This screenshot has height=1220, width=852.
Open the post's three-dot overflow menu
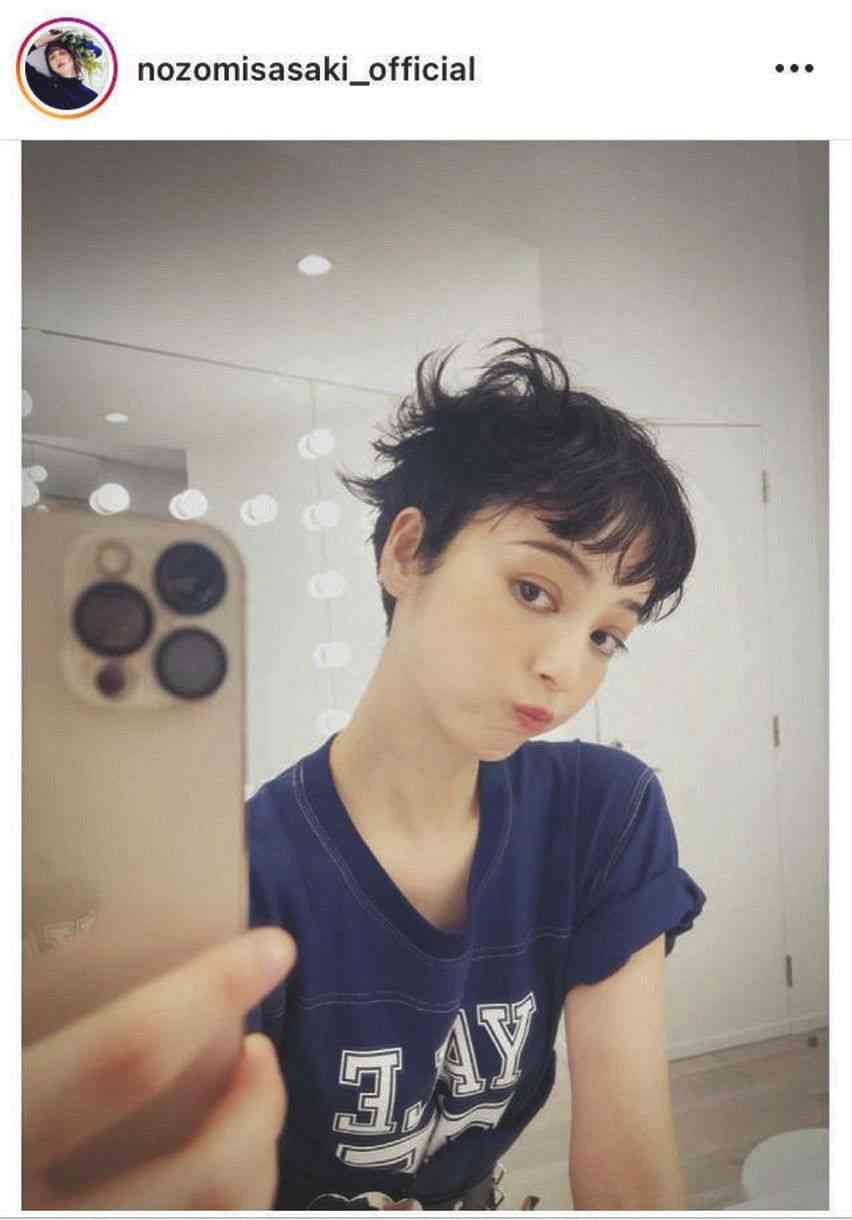(794, 69)
